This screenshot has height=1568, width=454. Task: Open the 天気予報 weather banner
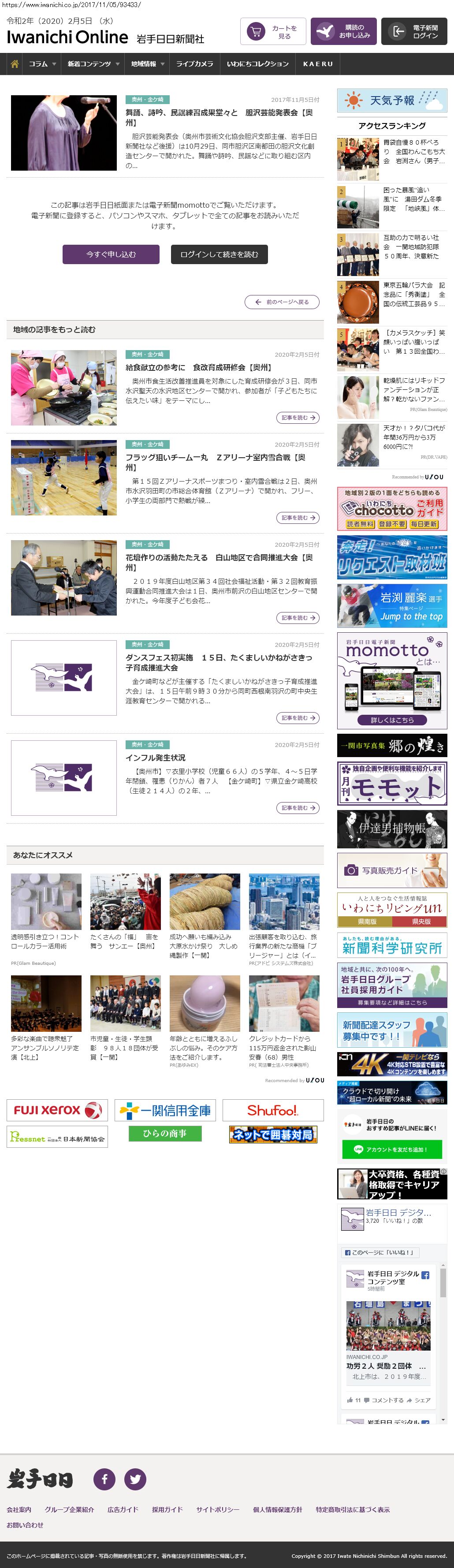pos(392,101)
